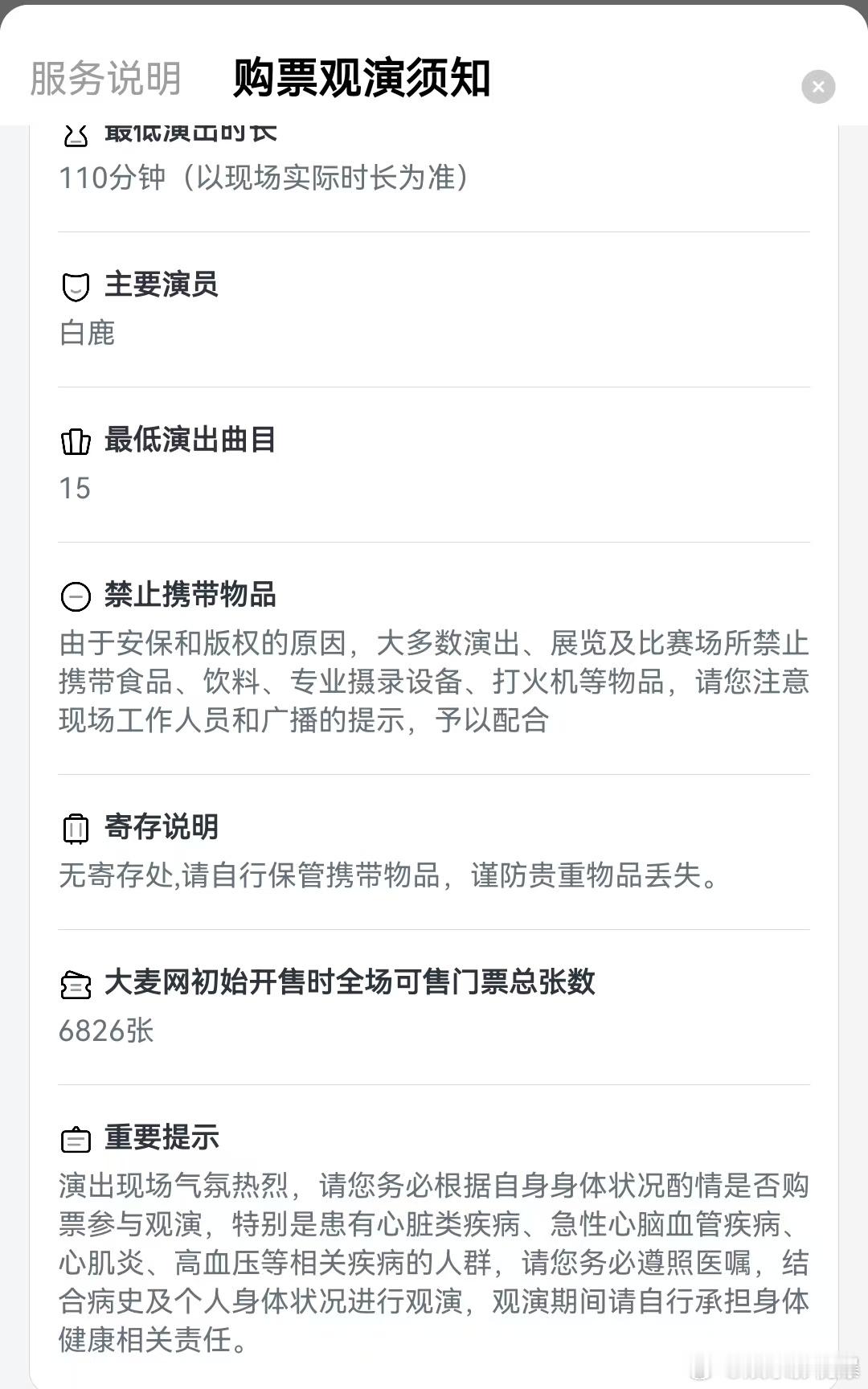Select the 购票观演须知 tab
Viewport: 868px width, 1389px height.
362,79
